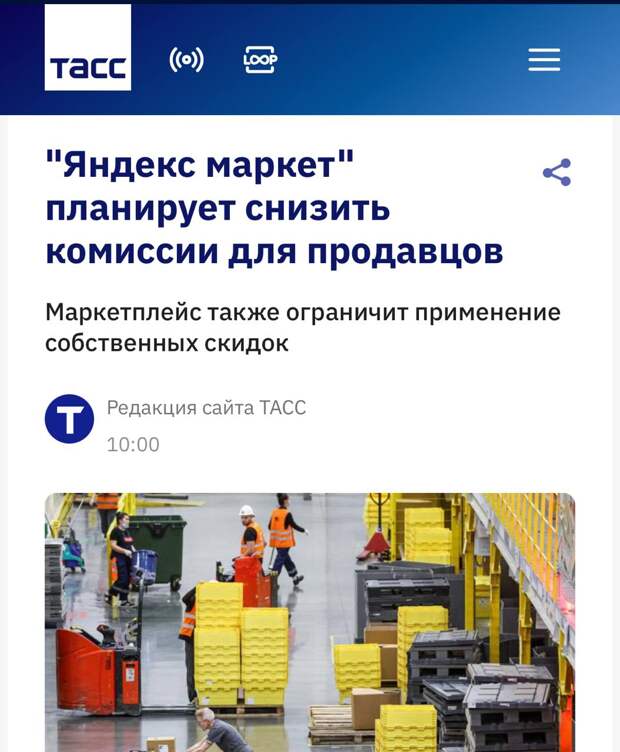Open the Редакция сайта ТАСС author page

pos(206,408)
